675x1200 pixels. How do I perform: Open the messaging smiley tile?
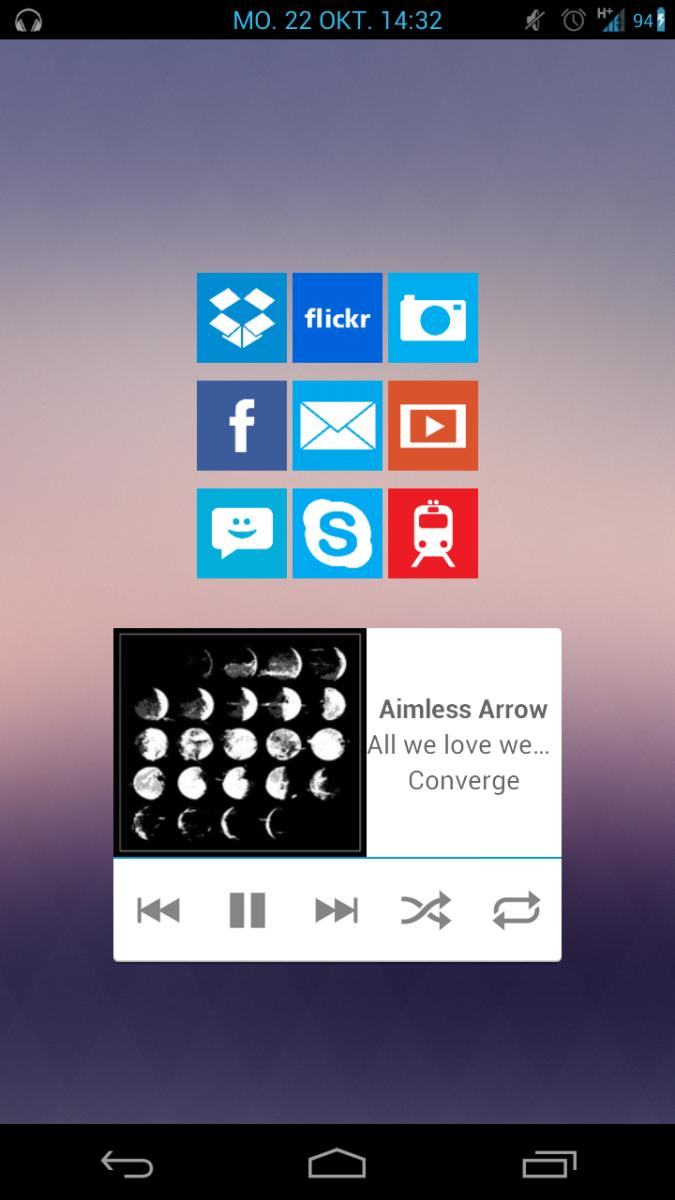pos(241,533)
